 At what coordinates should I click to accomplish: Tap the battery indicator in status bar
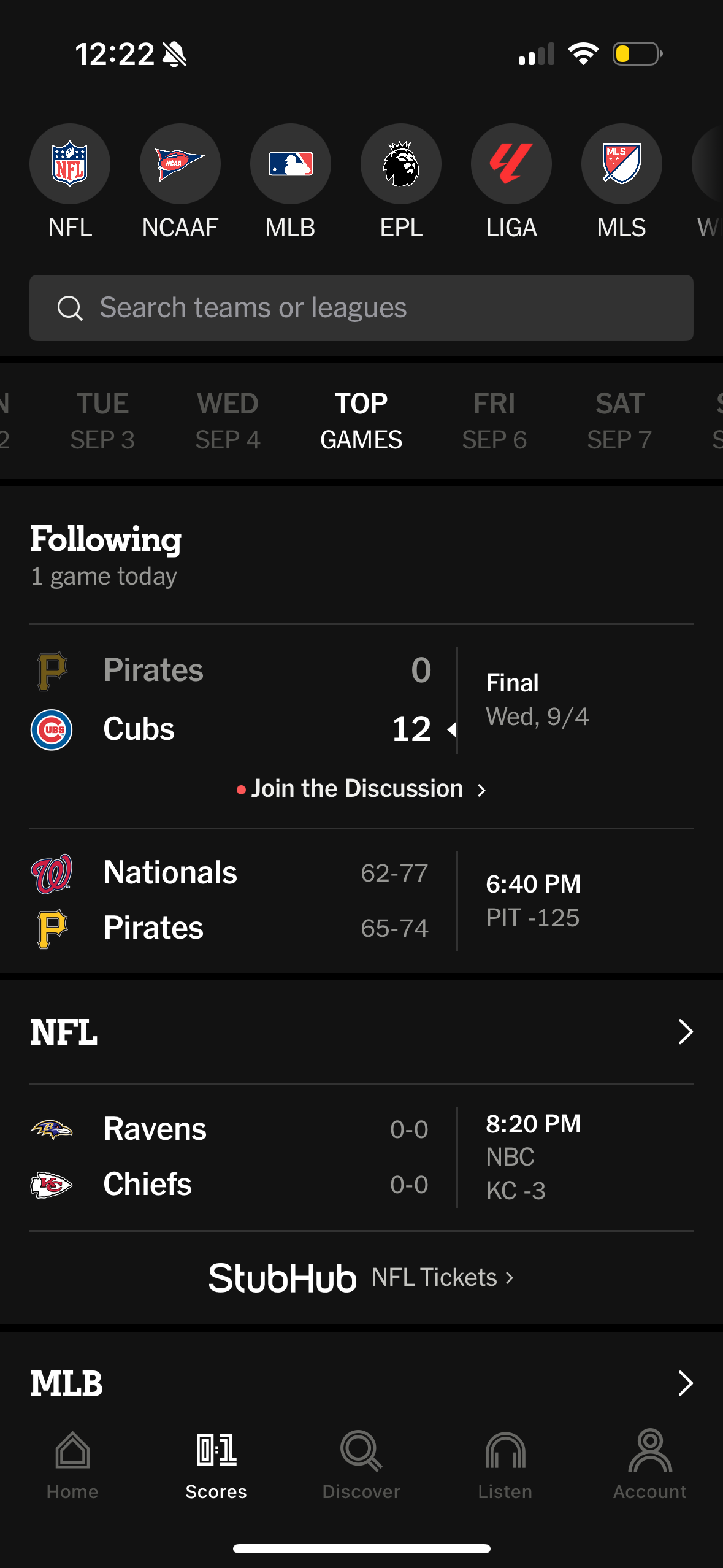[635, 53]
